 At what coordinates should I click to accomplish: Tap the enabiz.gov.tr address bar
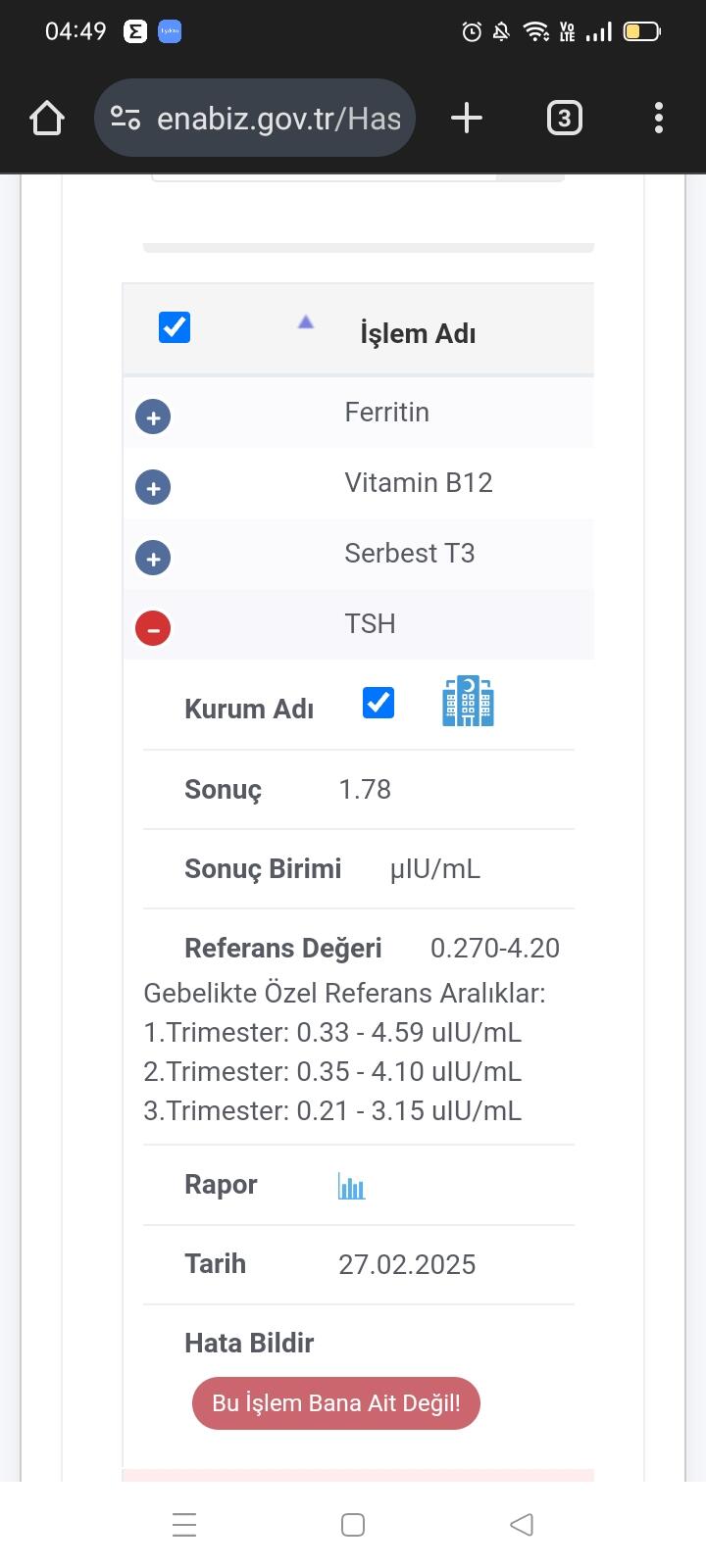tap(255, 119)
